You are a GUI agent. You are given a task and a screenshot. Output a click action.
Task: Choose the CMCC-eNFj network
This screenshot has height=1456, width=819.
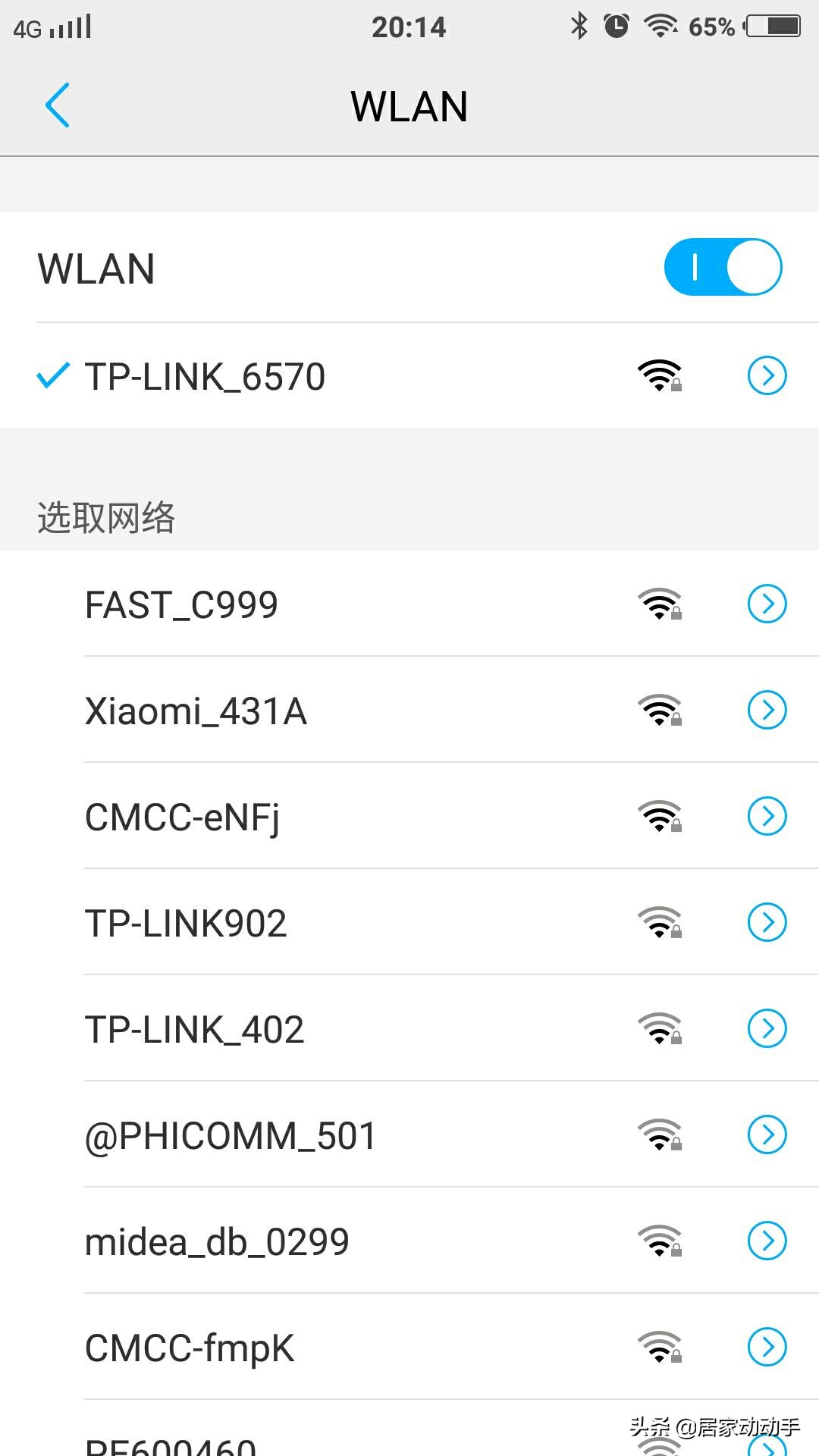(182, 817)
